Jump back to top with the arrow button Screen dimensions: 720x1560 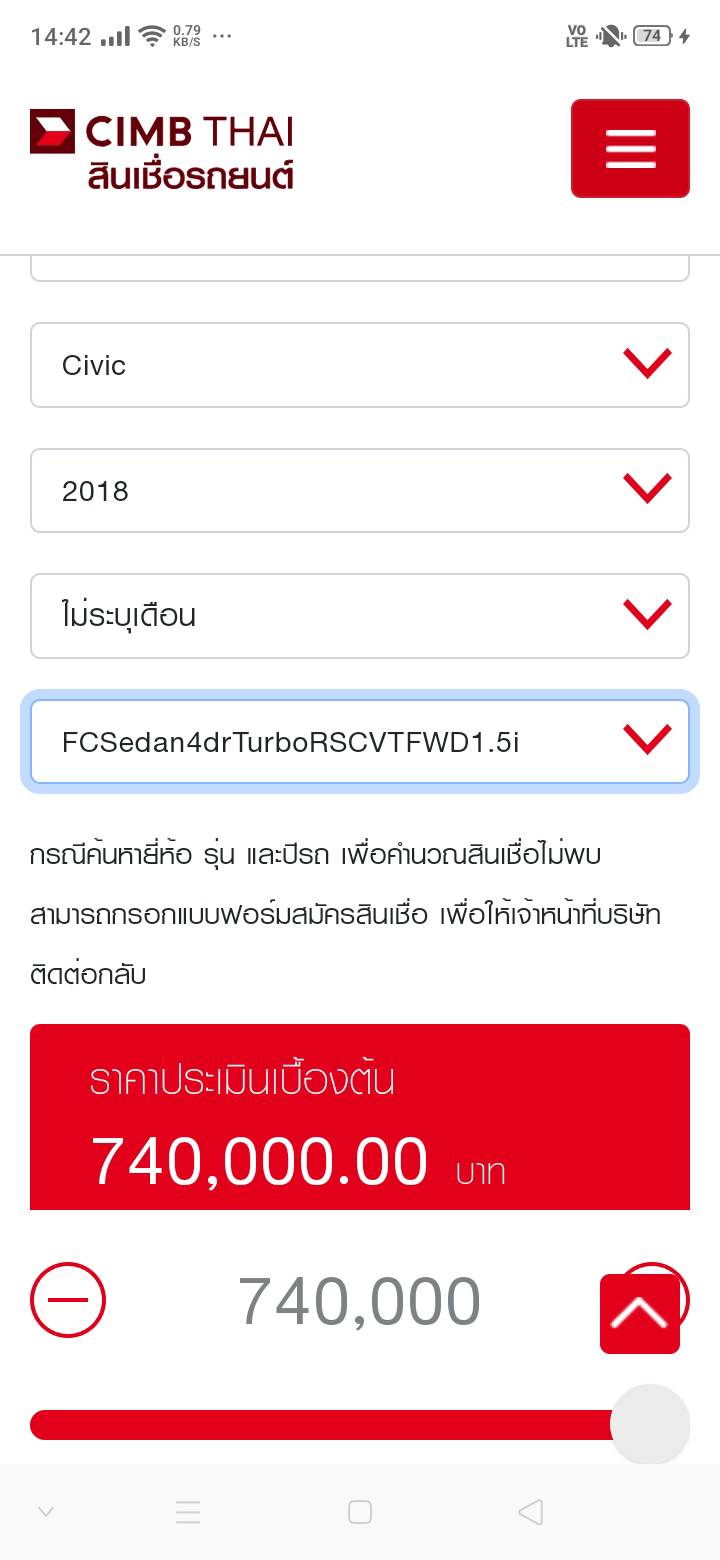tap(640, 1314)
